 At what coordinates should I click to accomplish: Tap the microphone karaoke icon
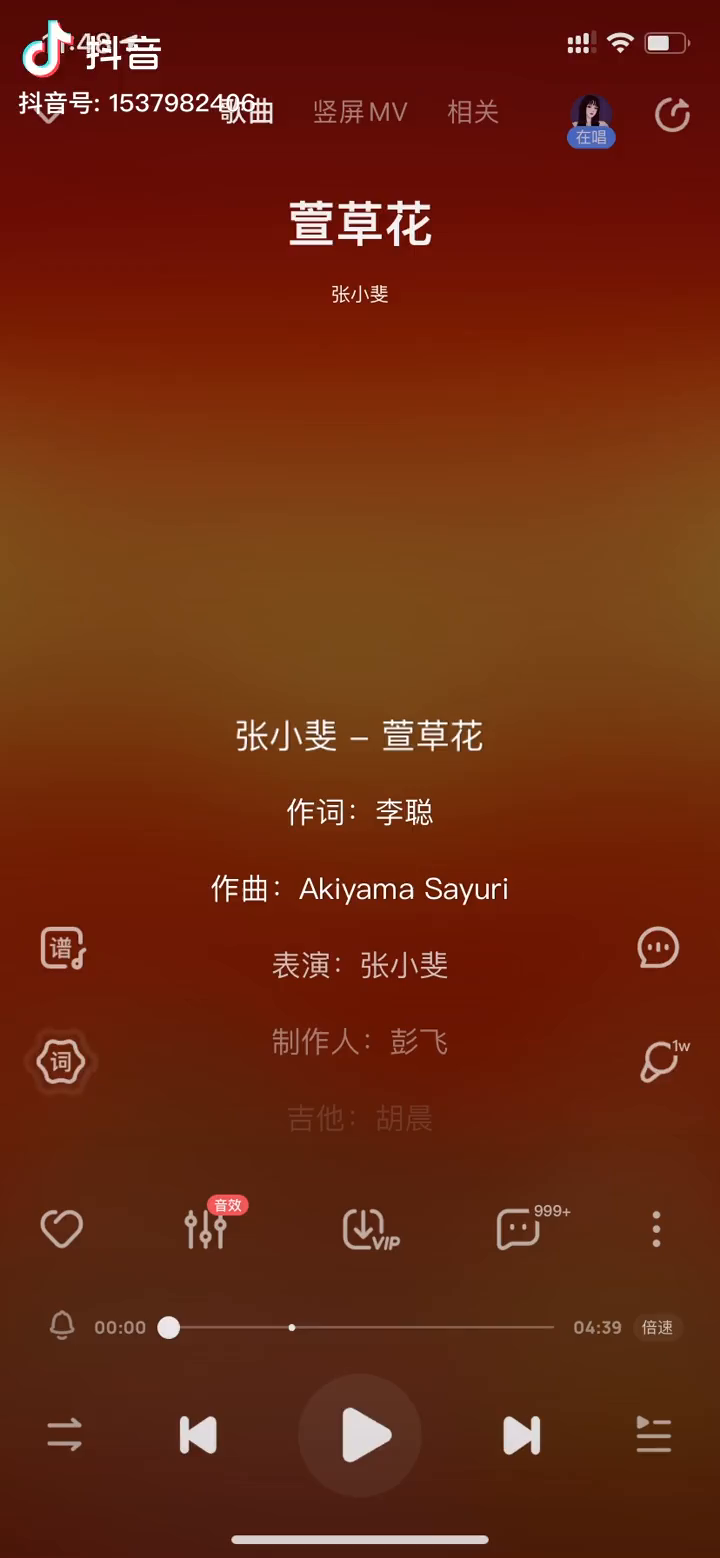(660, 1061)
